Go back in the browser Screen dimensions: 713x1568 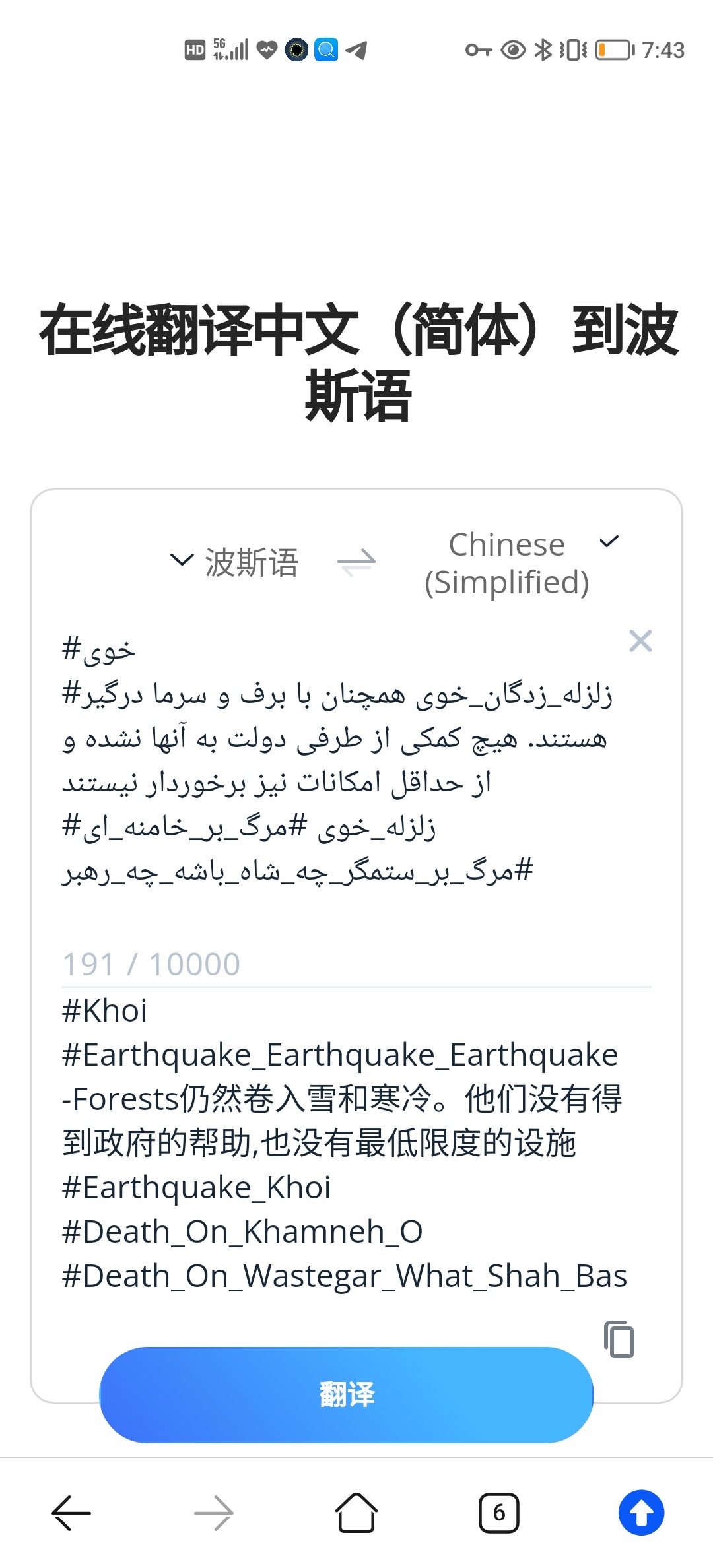point(71,1513)
